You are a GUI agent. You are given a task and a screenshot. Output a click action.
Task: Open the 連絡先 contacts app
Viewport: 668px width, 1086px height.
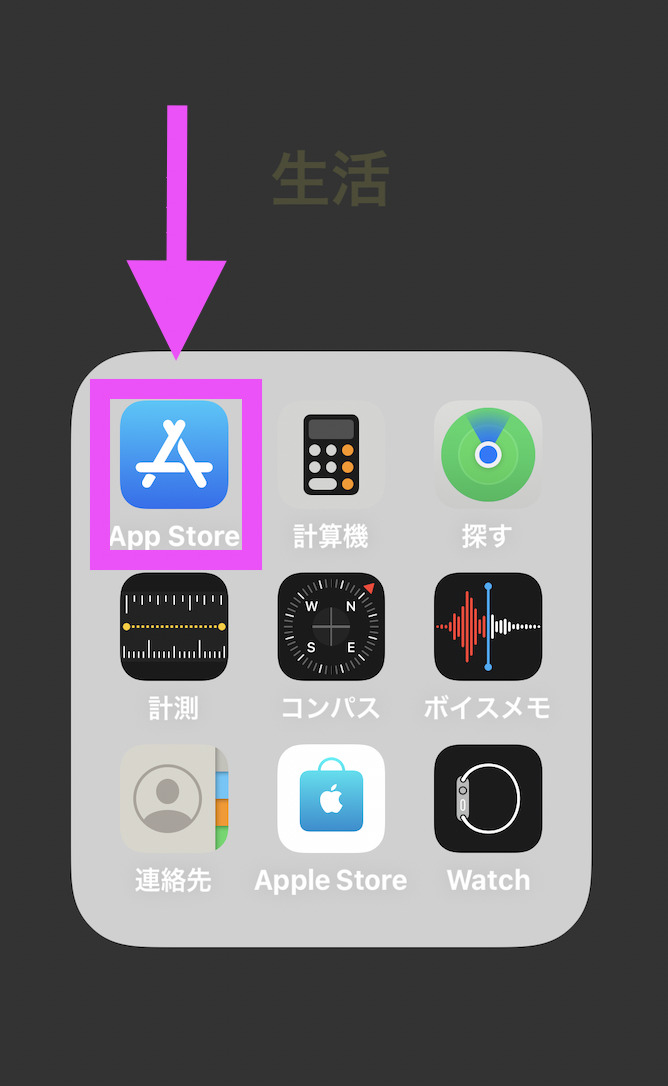click(174, 799)
